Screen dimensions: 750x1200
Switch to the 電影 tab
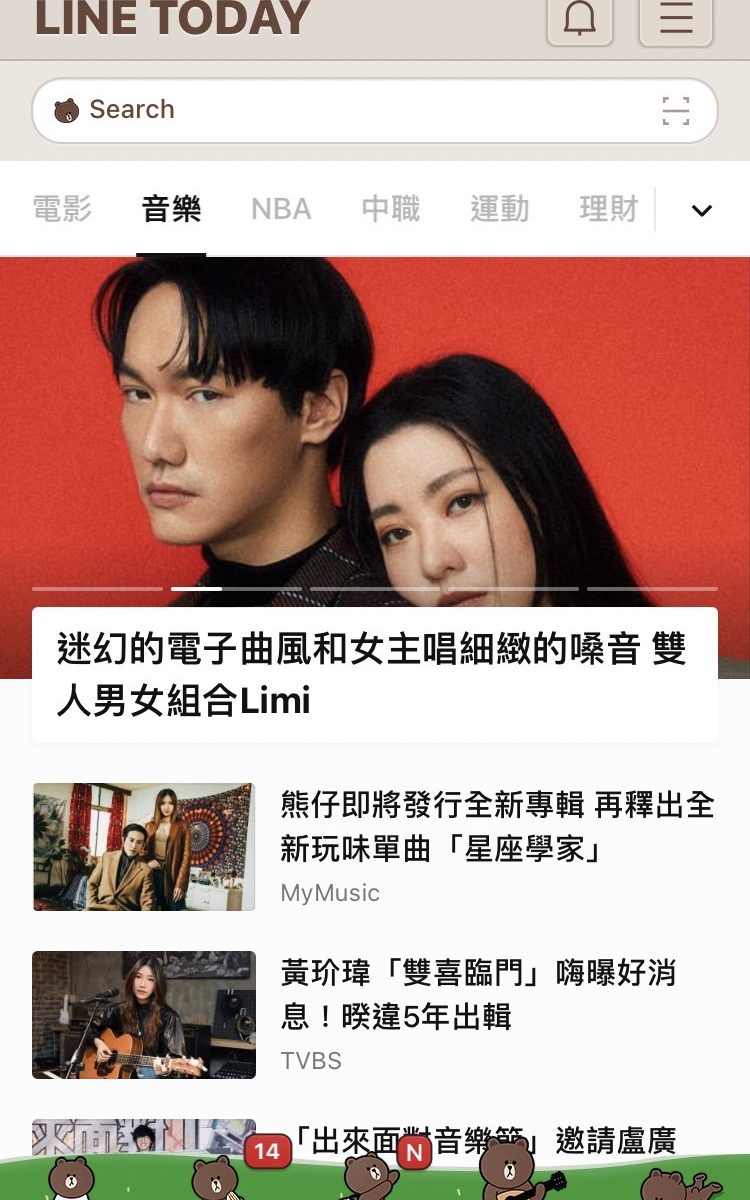coord(62,209)
